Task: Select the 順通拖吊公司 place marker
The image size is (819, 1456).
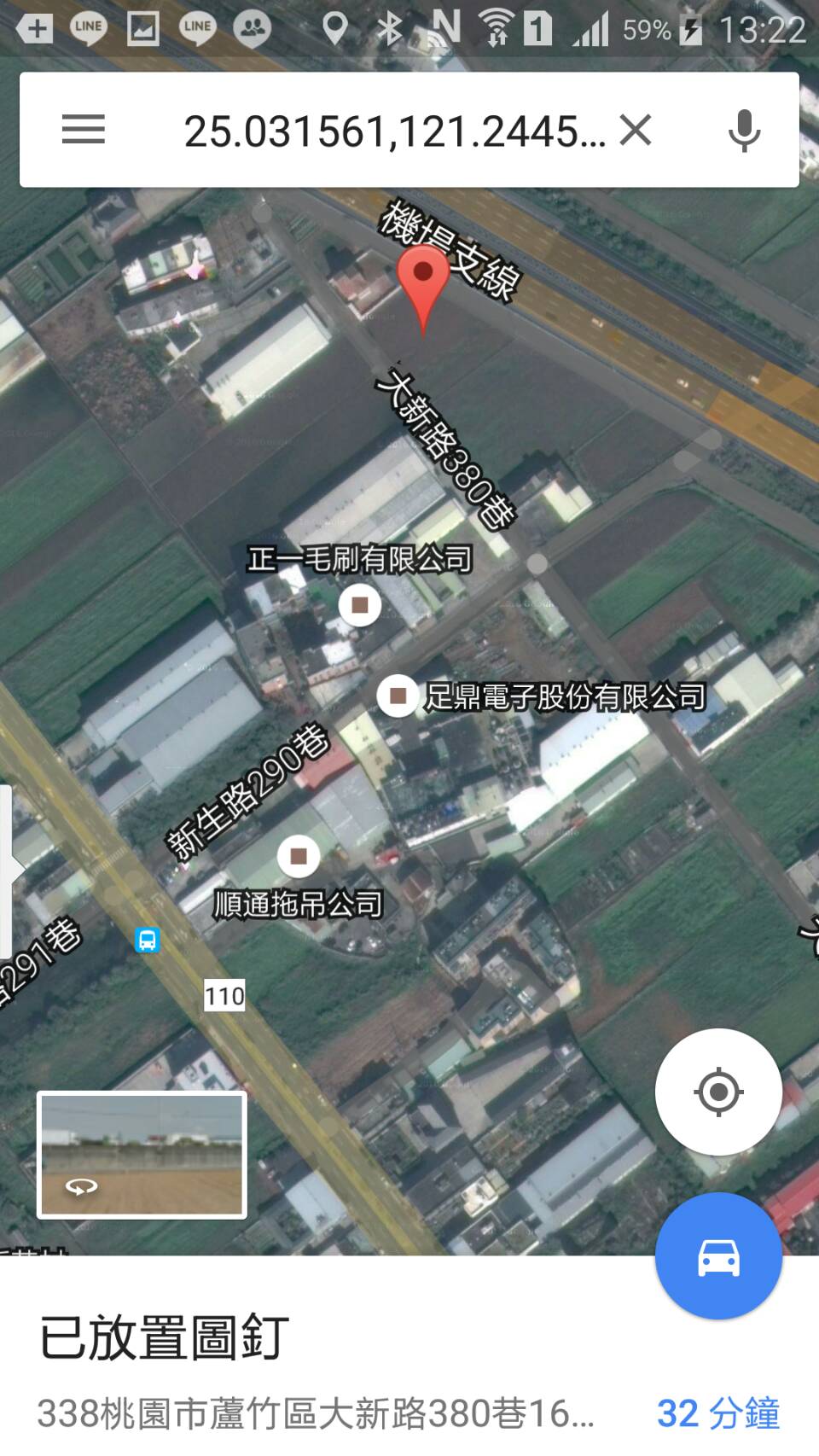Action: [299, 856]
